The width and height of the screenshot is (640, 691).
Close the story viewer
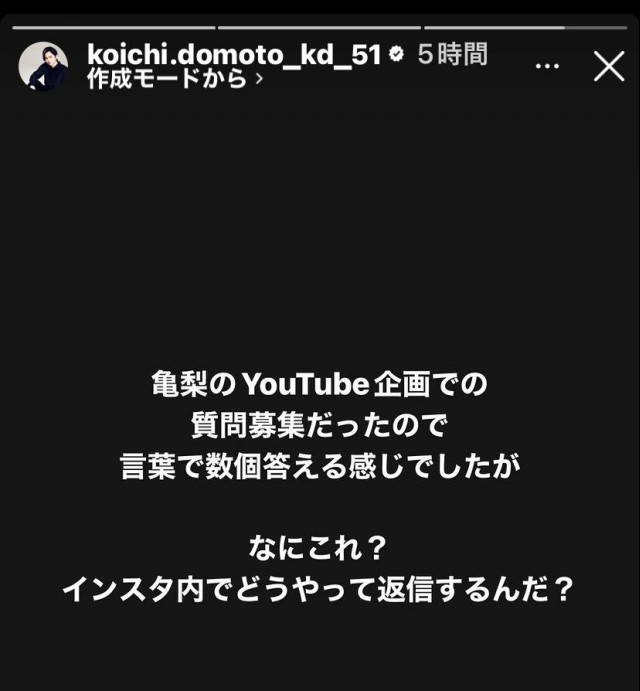[609, 67]
